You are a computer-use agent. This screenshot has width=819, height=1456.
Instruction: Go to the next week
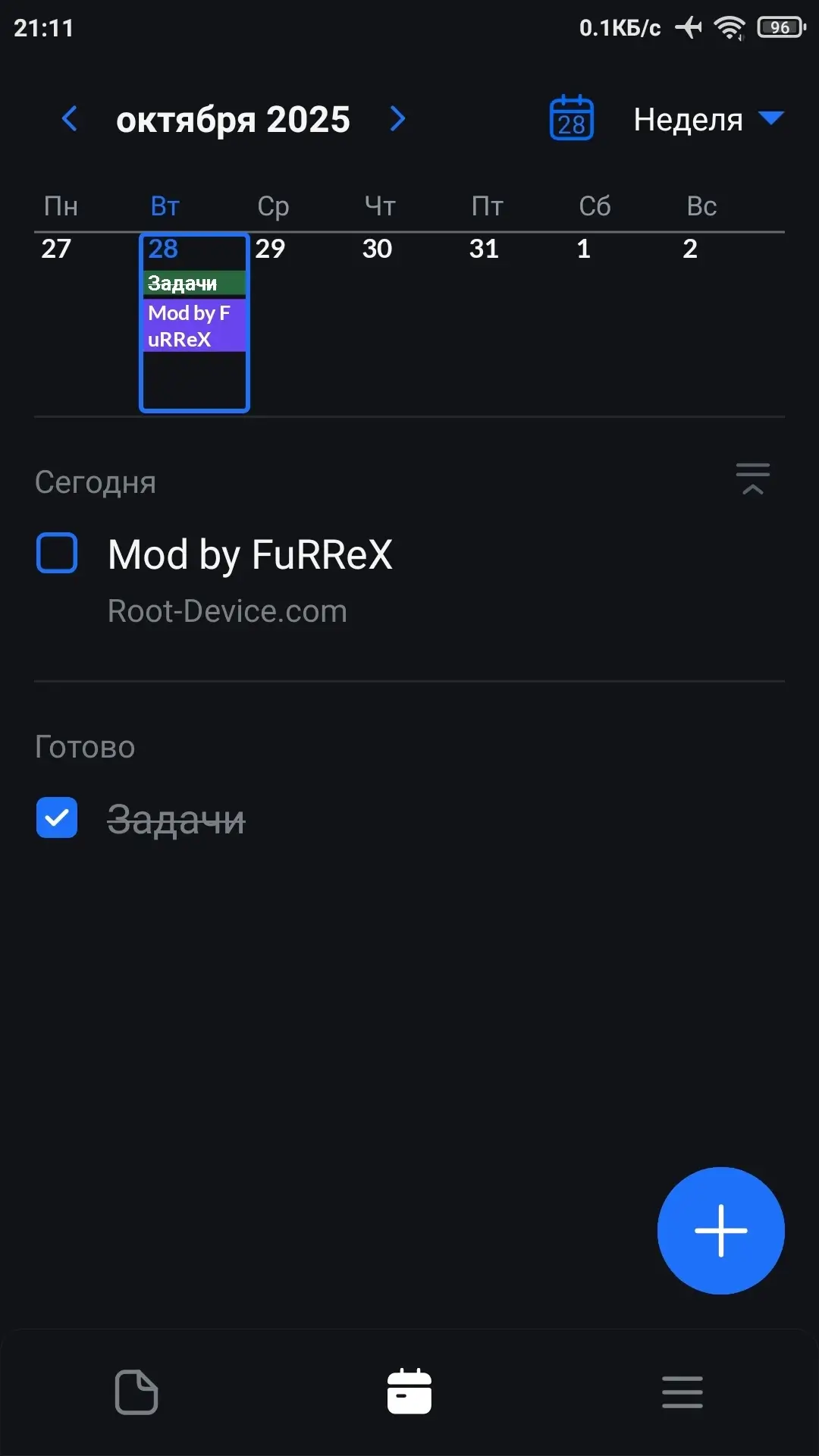(397, 119)
